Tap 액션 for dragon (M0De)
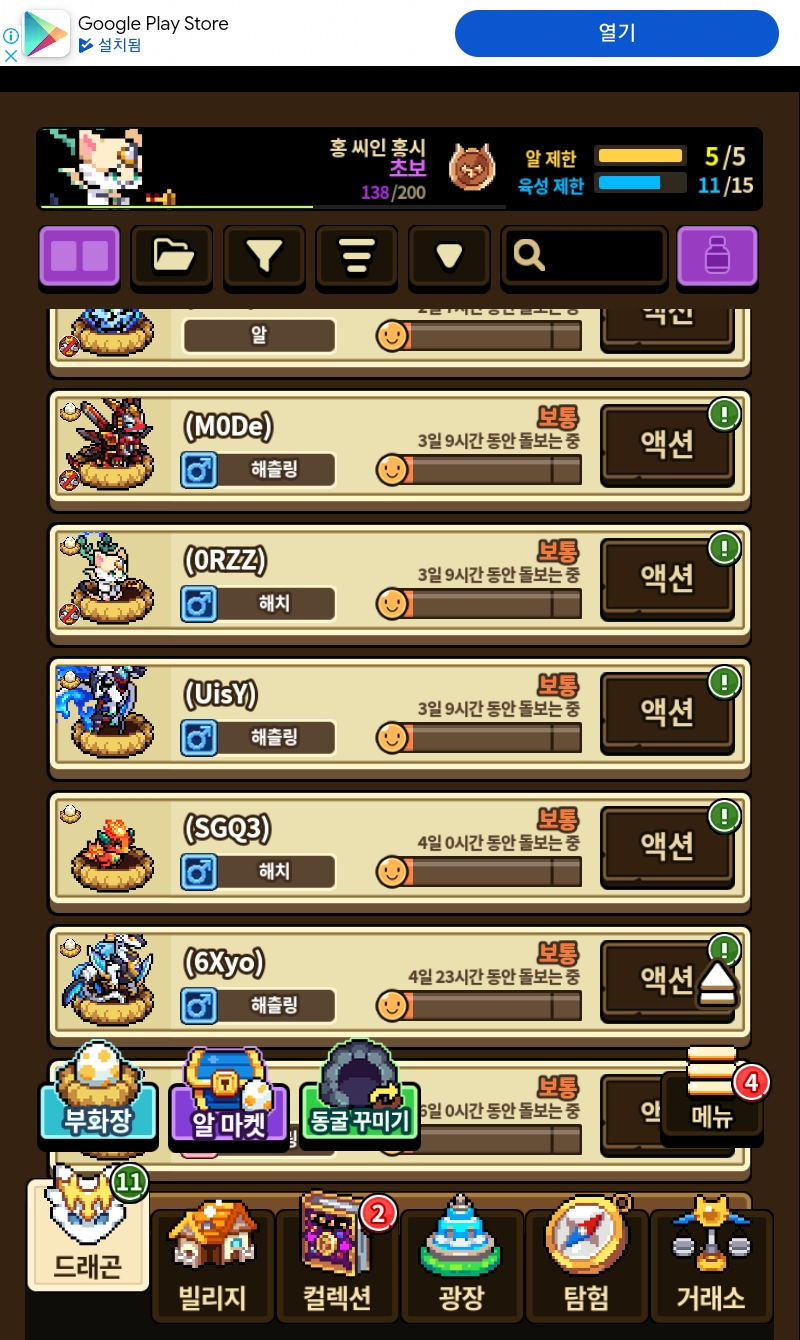Viewport: 800px width, 1340px height. 667,444
